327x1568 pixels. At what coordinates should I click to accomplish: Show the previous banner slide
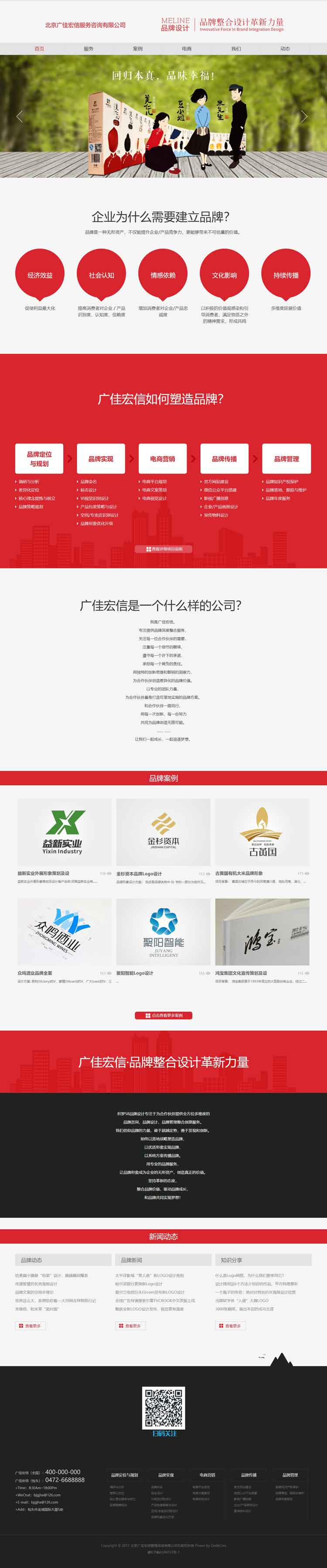click(20, 116)
